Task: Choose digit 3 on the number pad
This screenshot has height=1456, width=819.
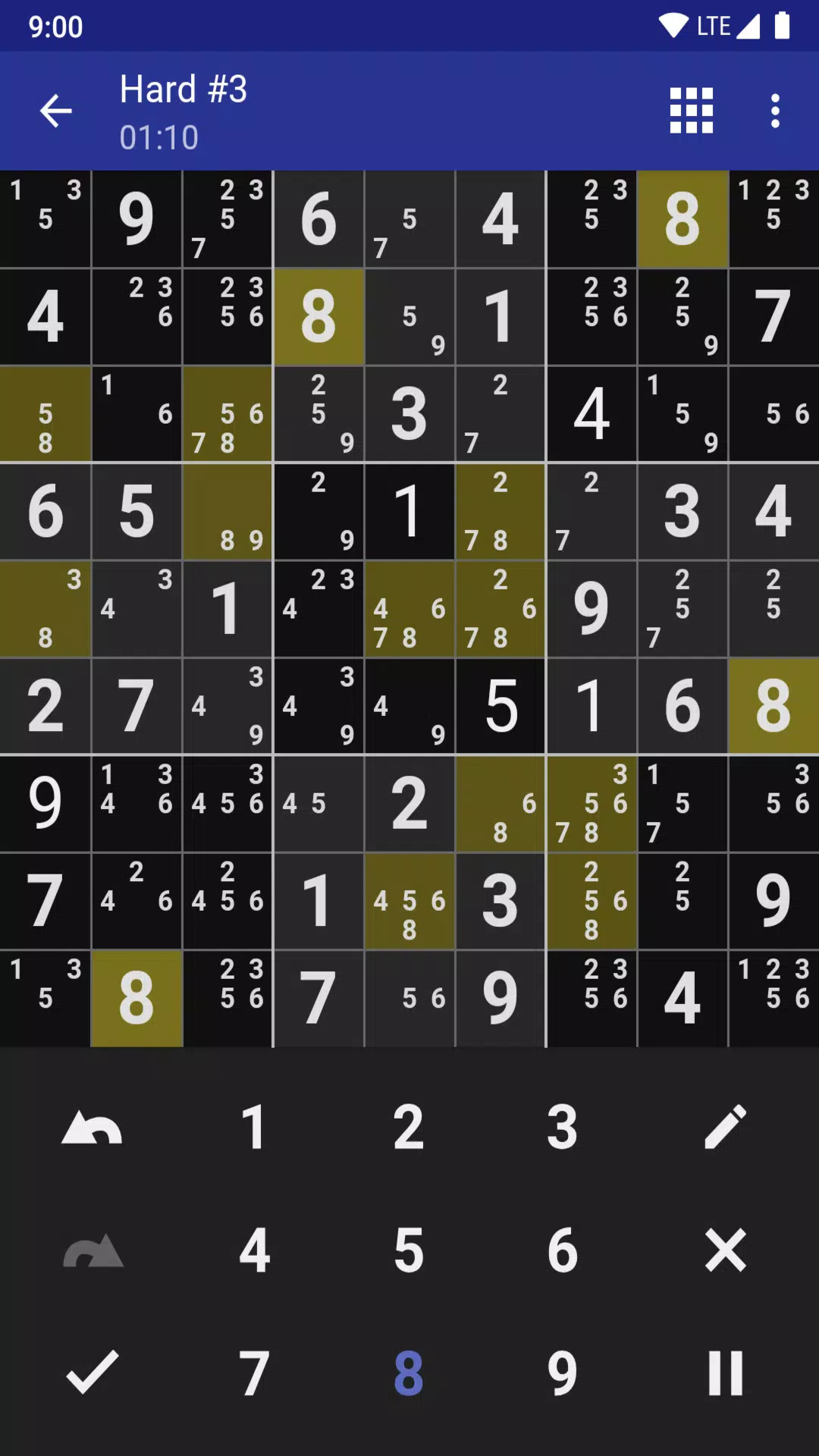Action: pos(562,1128)
